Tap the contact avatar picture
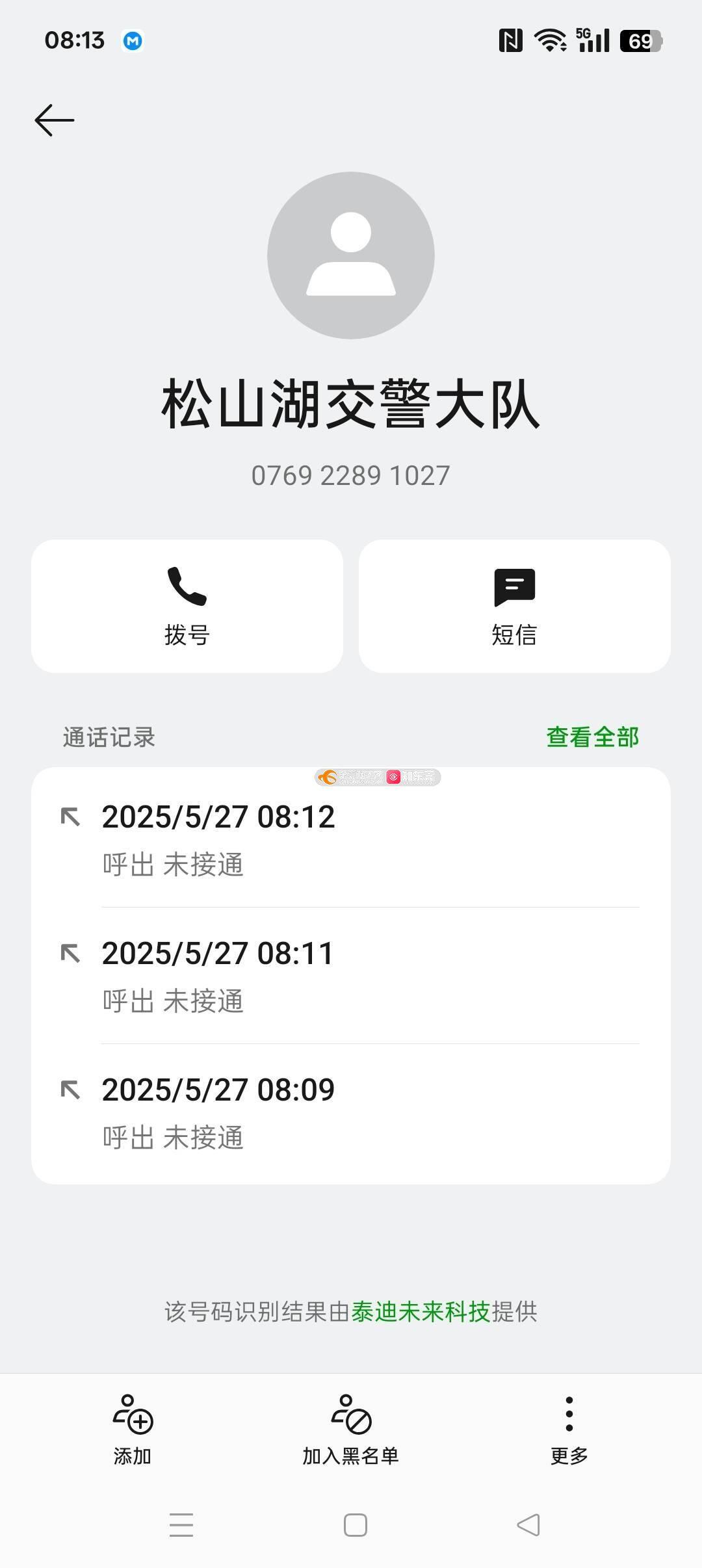 click(351, 255)
